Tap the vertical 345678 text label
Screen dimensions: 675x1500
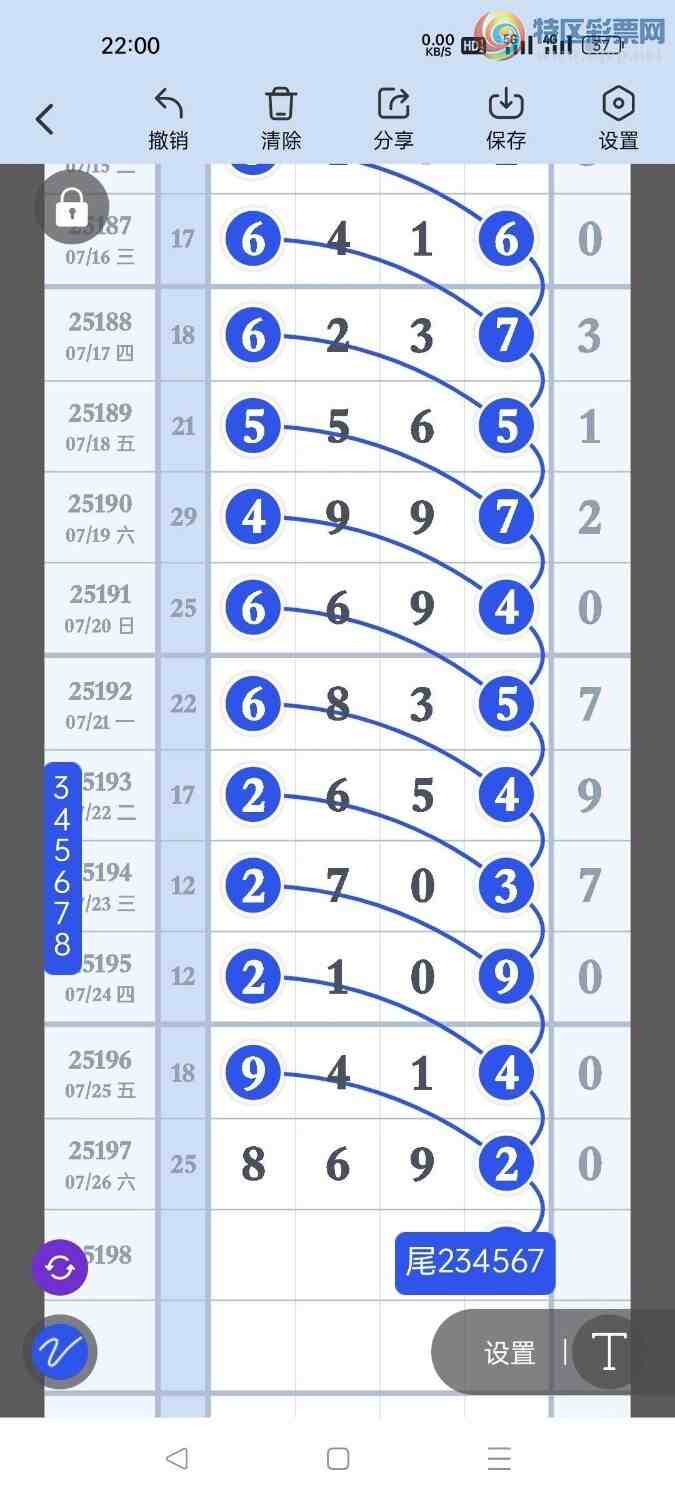(x=62, y=867)
